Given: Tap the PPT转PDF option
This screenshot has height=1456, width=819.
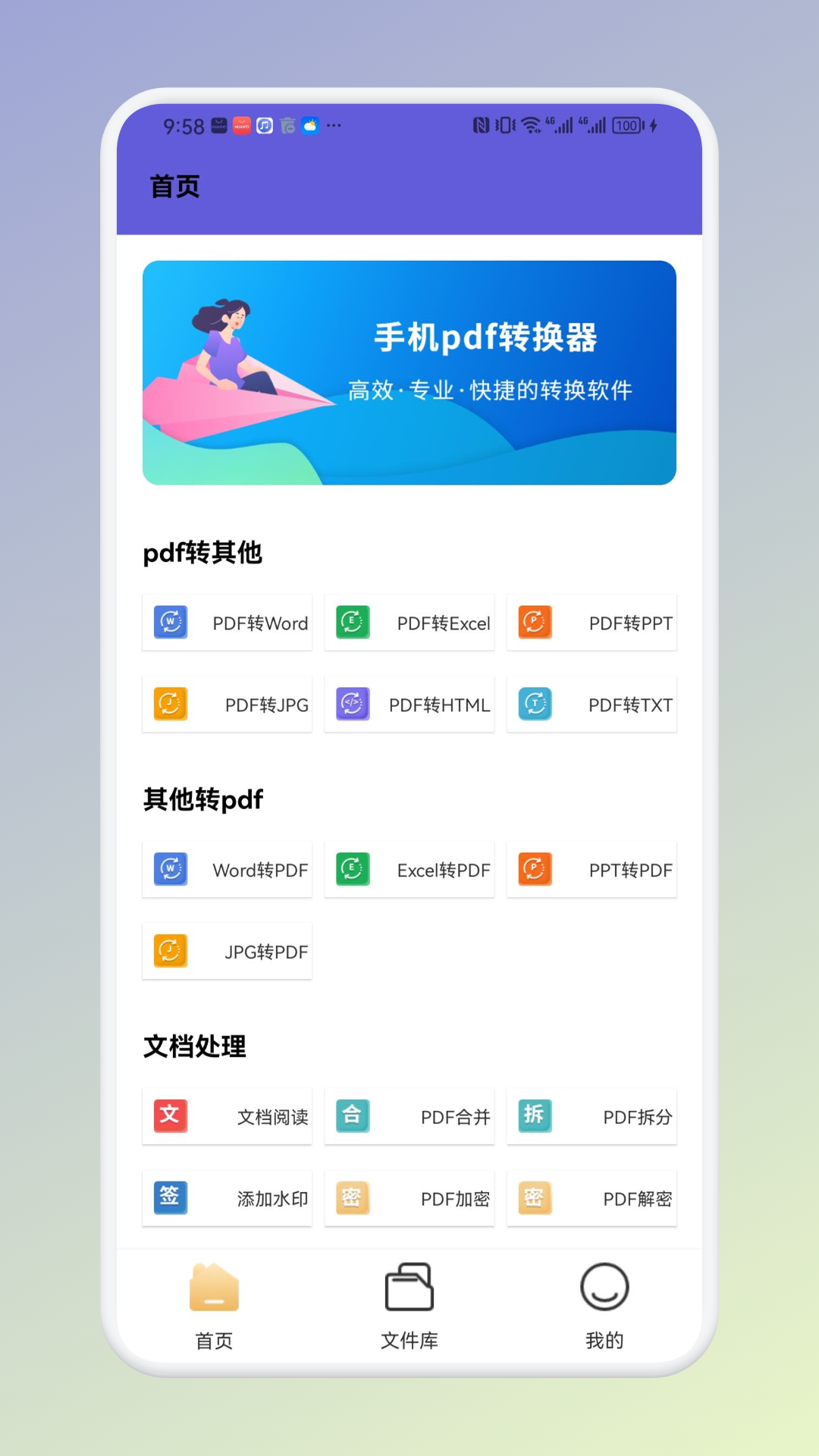Looking at the screenshot, I should (591, 870).
